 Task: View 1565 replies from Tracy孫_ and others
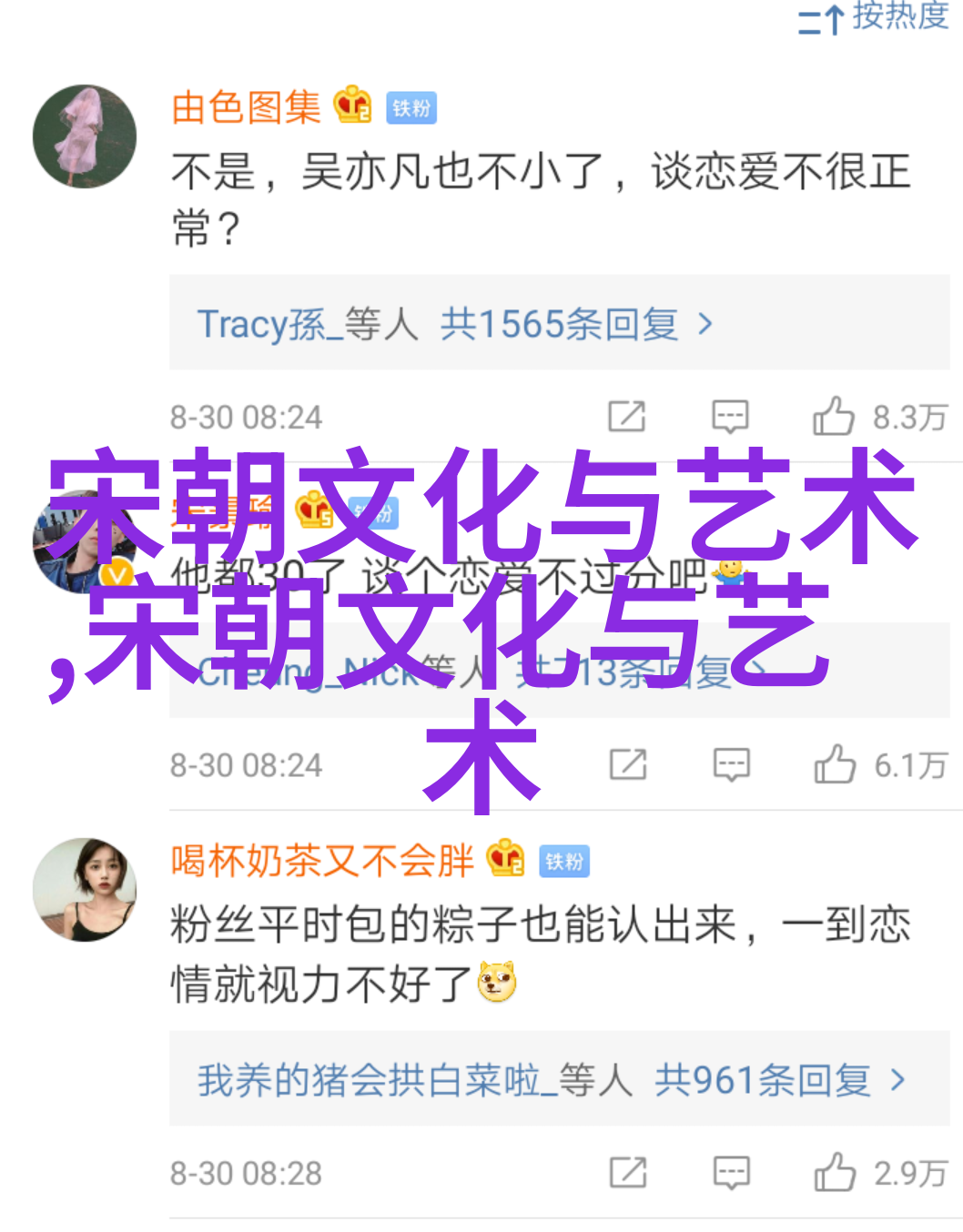[x=455, y=324]
